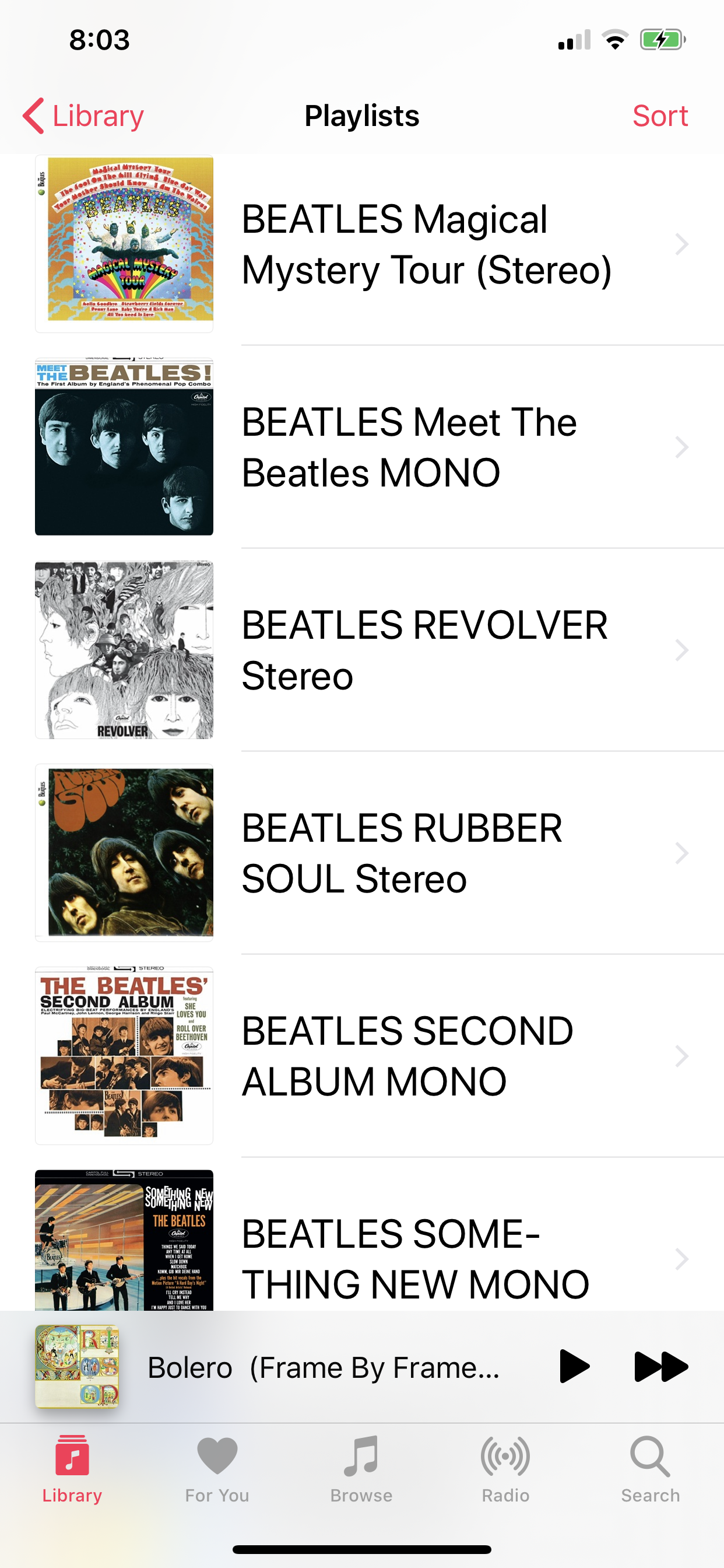This screenshot has width=724, height=1568.
Task: Open BEATLES REVOLVER Stereo playlist
Action: point(426,650)
